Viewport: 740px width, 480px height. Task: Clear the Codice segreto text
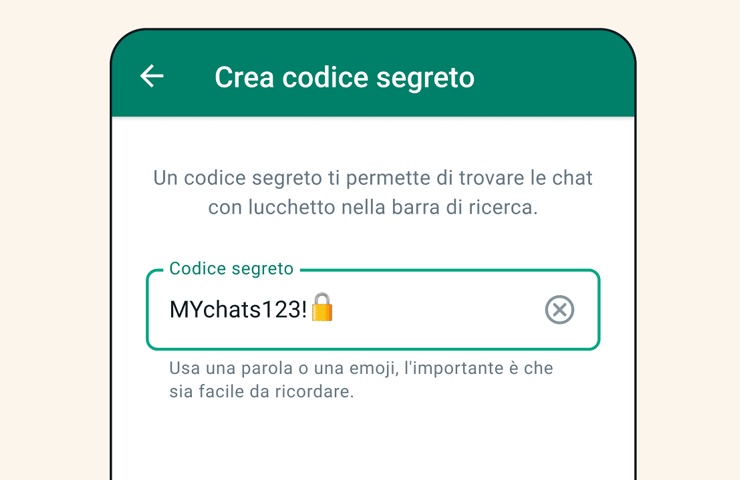560,310
